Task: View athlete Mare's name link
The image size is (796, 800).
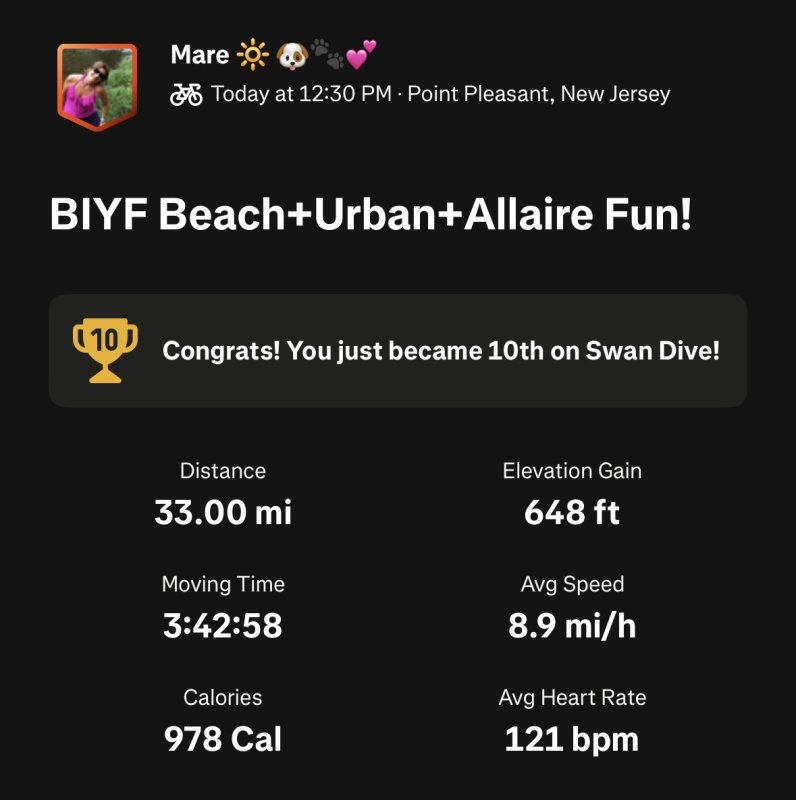Action: [200, 55]
